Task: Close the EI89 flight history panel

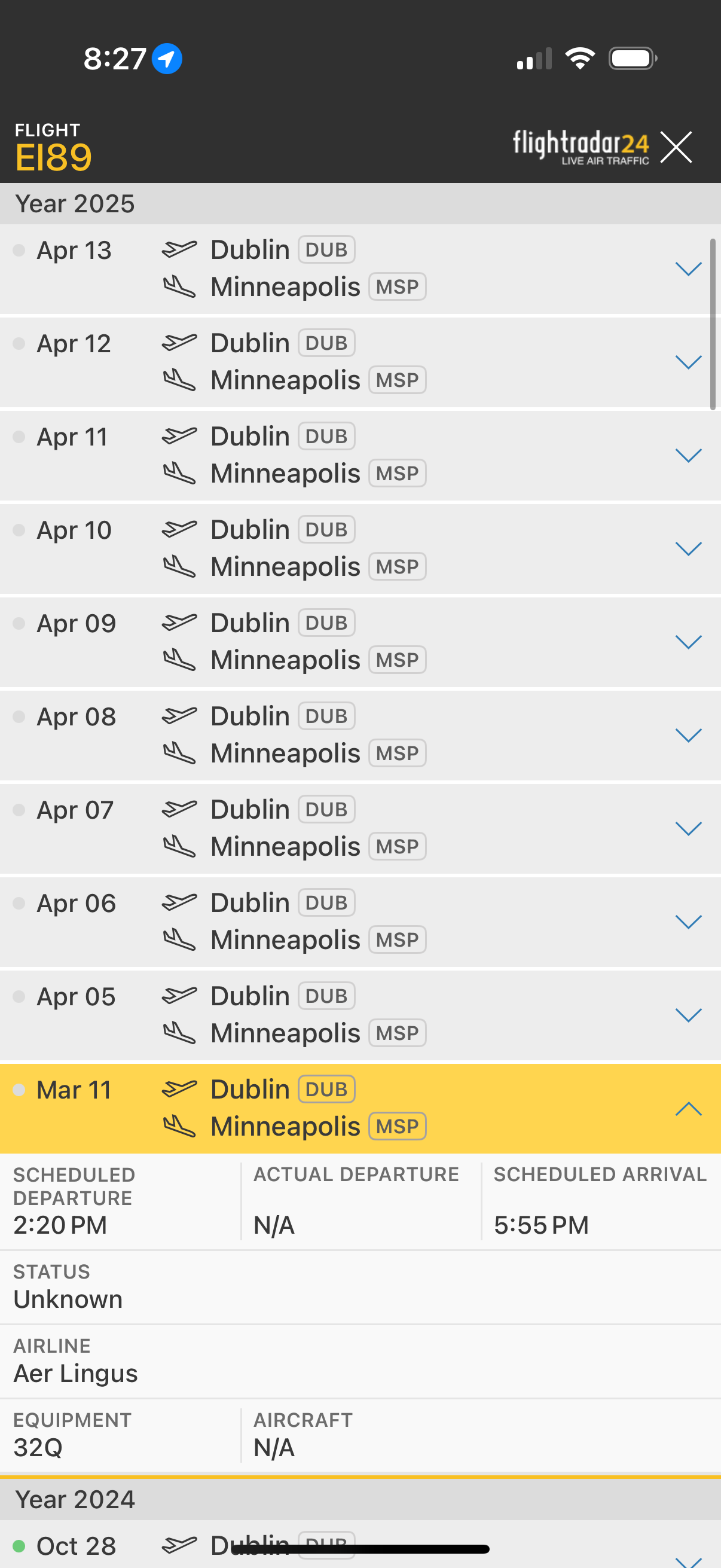Action: pos(676,147)
